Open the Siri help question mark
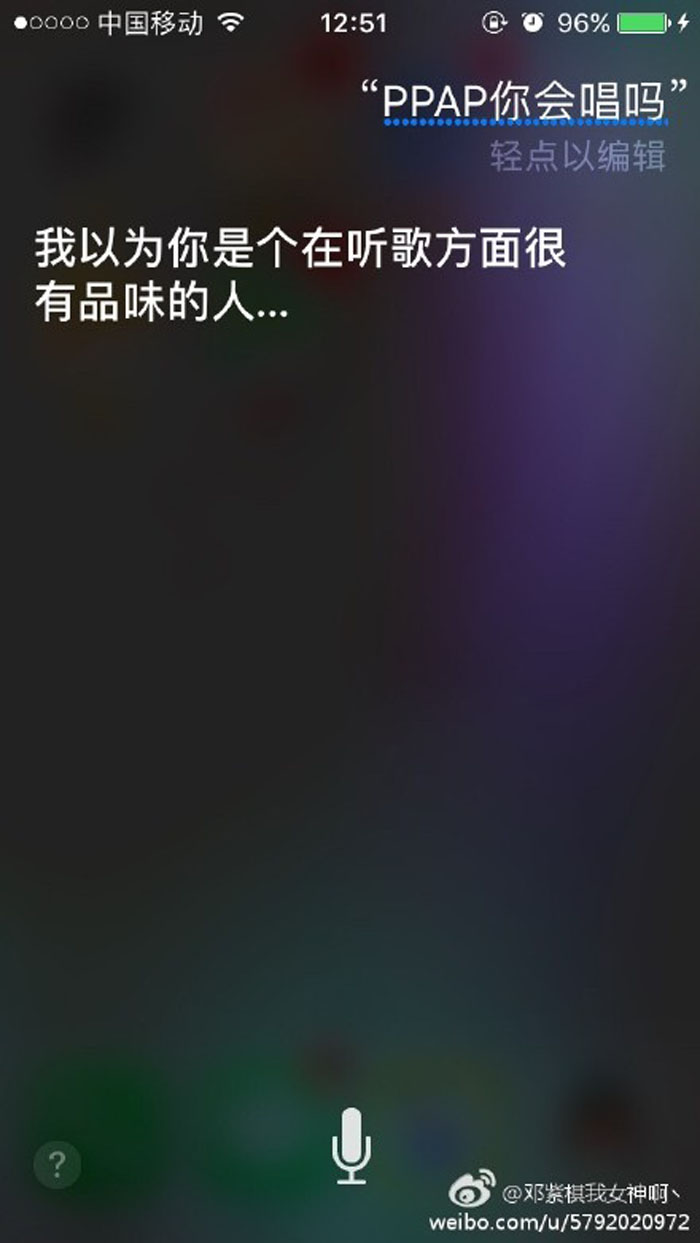This screenshot has height=1243, width=700. [x=57, y=1163]
